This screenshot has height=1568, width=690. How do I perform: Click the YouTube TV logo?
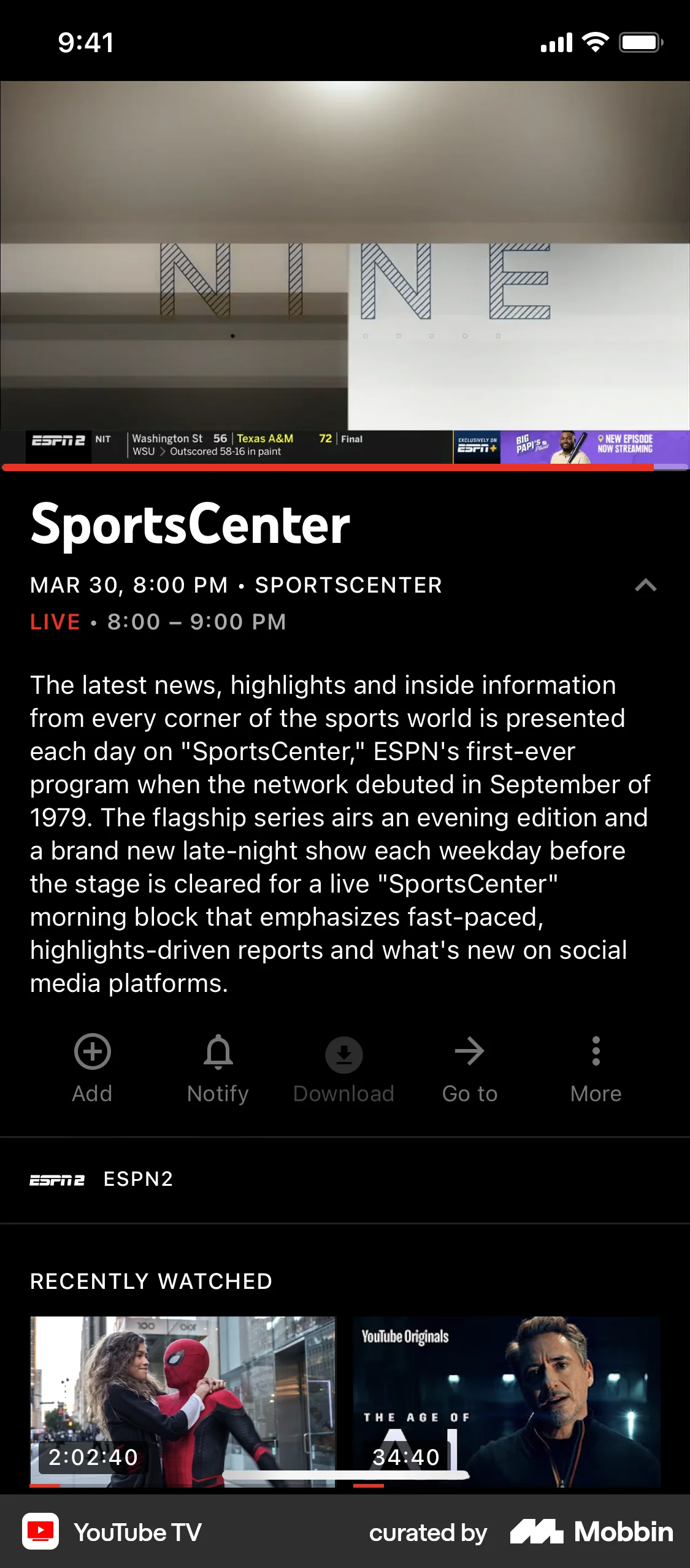click(x=40, y=1532)
